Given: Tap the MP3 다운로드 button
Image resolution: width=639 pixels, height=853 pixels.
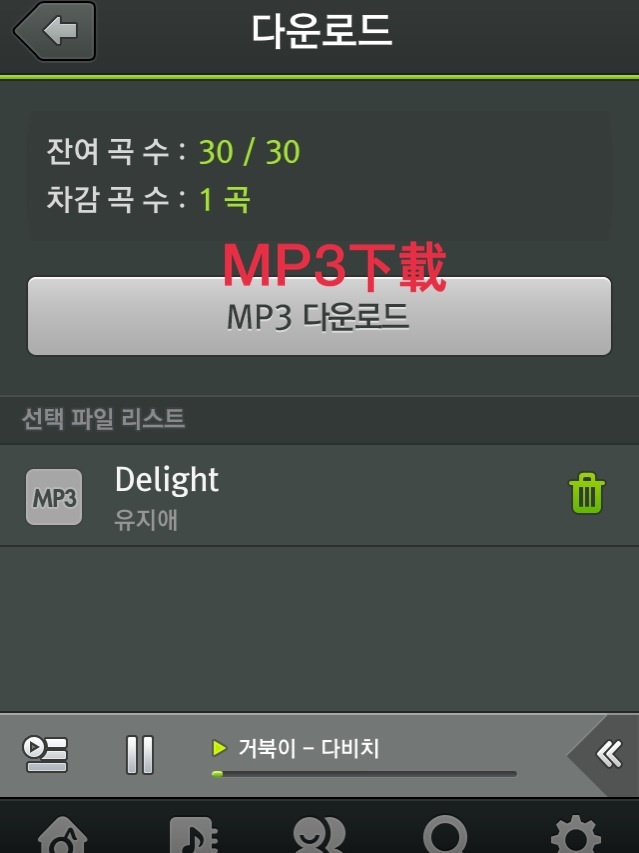Looking at the screenshot, I should pos(319,317).
